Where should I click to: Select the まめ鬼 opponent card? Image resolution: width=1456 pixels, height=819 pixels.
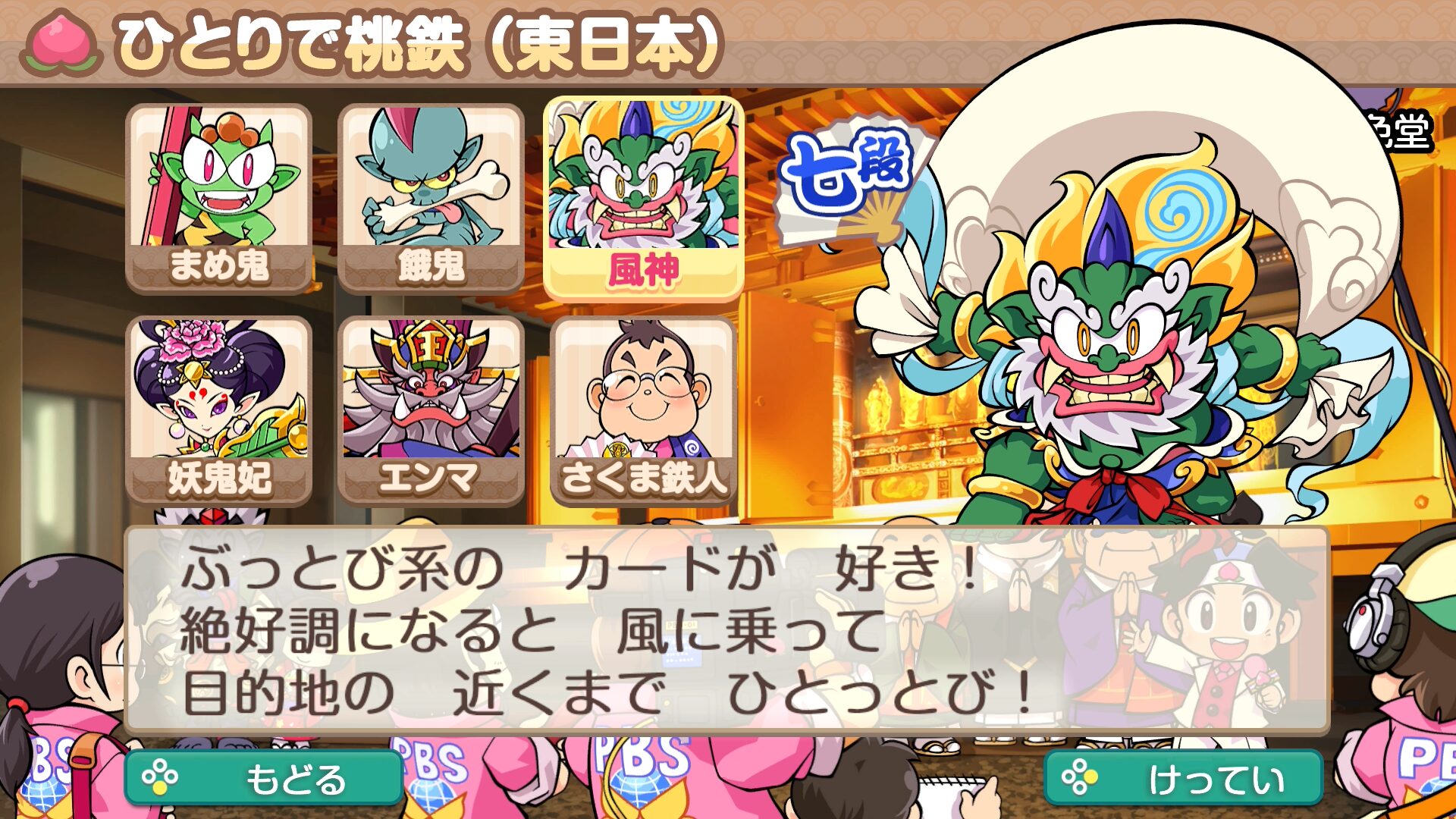point(218,199)
